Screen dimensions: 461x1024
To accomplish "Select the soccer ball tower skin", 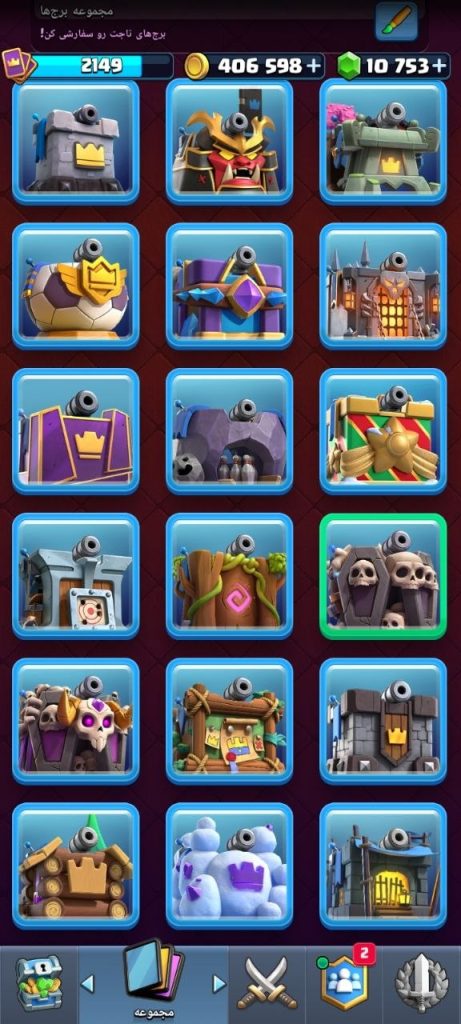I will point(76,287).
